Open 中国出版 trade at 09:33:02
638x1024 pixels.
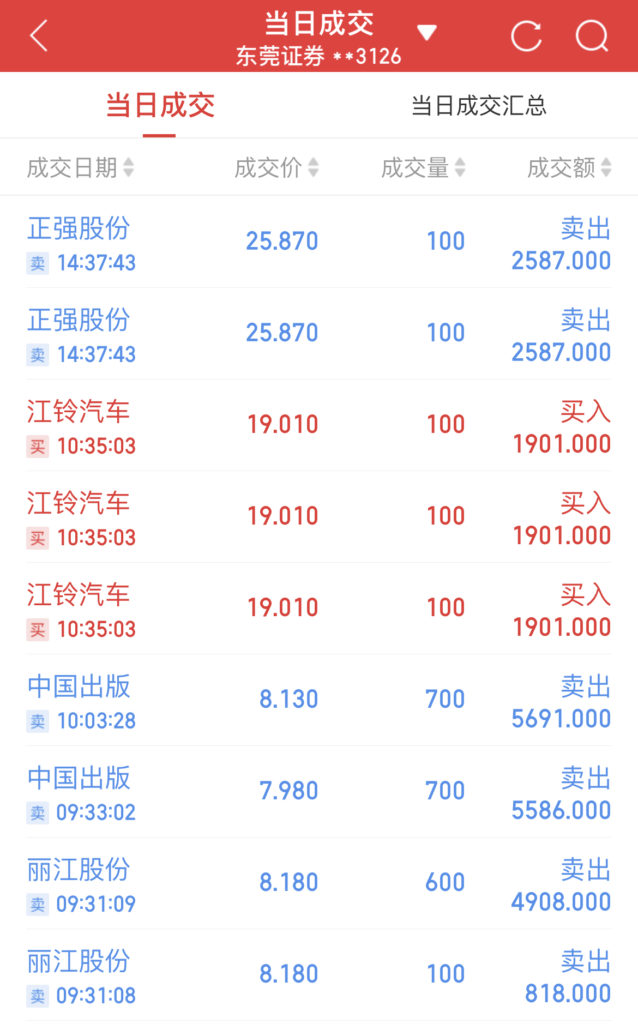[318, 791]
